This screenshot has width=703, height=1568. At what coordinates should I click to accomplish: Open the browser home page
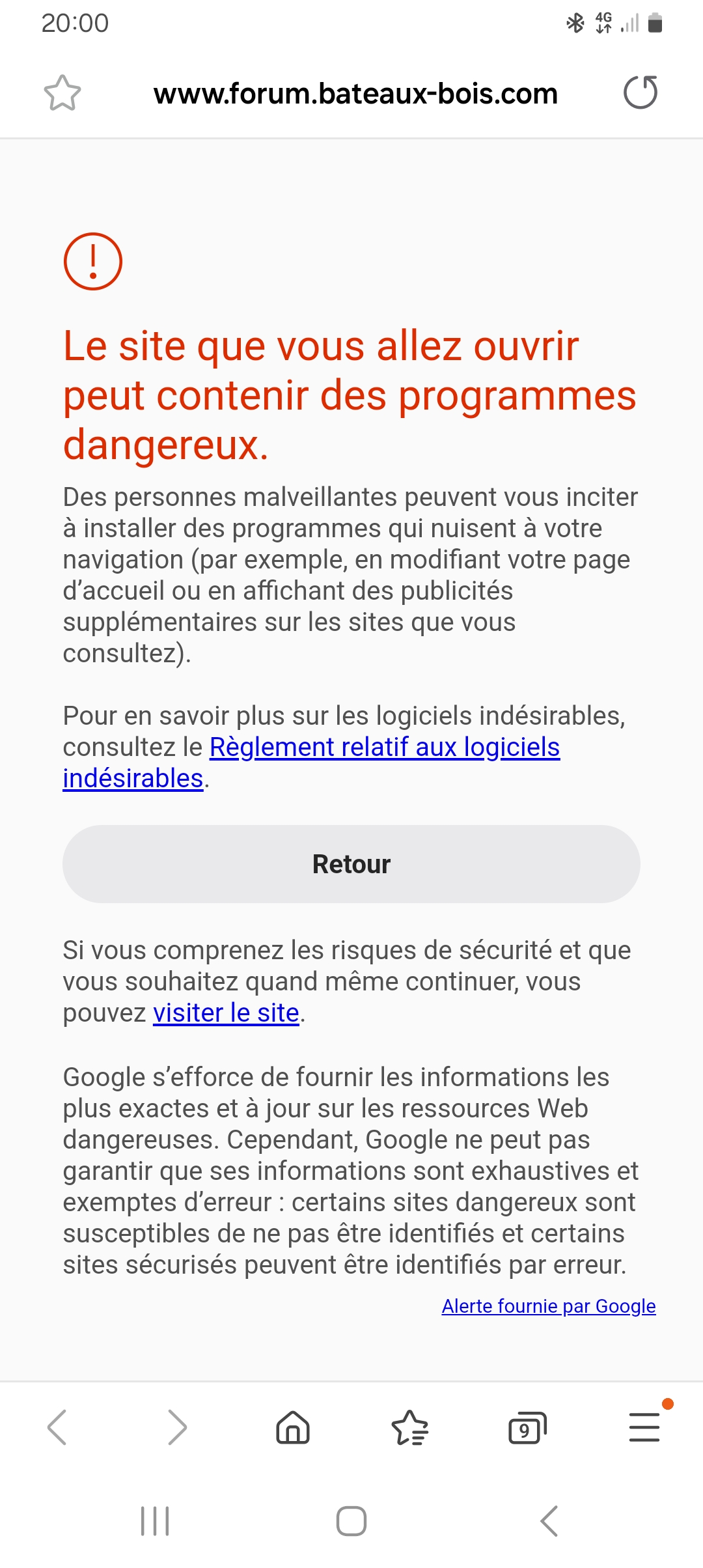pyautogui.click(x=293, y=1427)
